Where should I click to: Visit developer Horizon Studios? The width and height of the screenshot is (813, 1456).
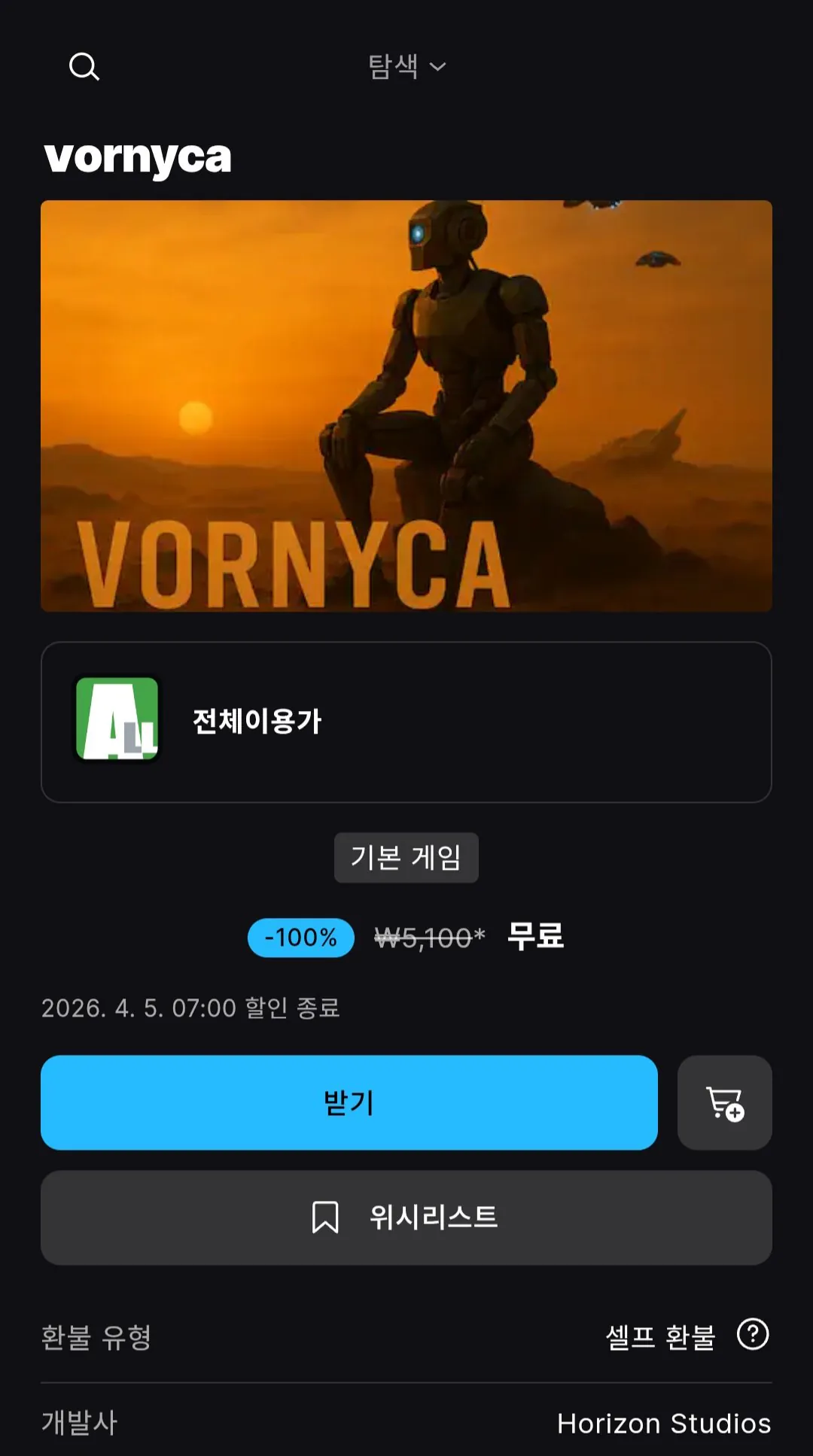[x=663, y=1422]
